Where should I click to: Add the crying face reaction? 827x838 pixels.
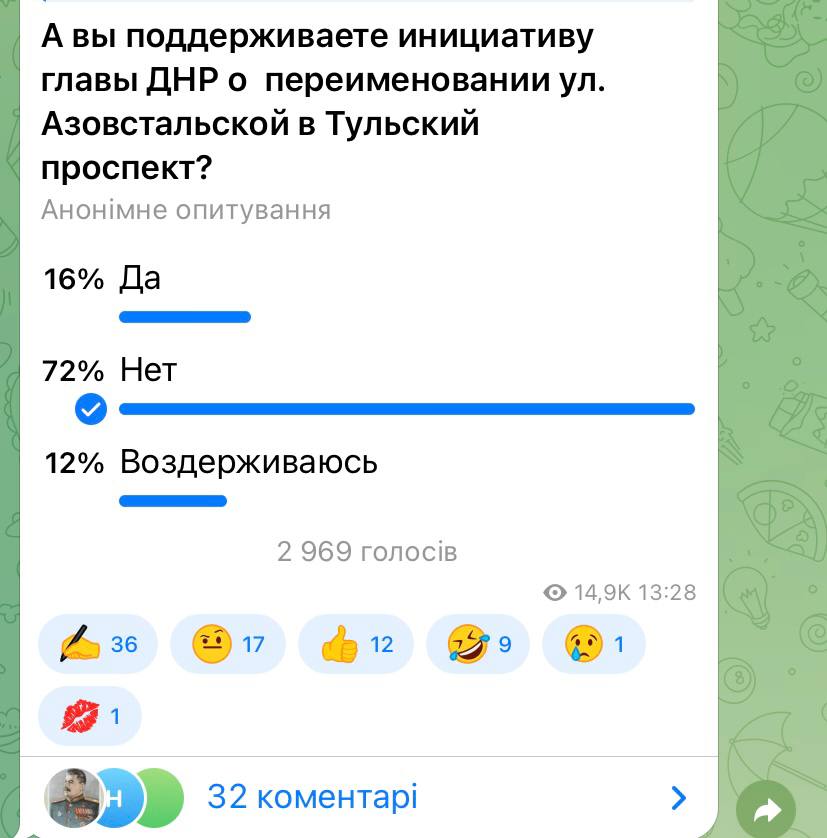(593, 644)
